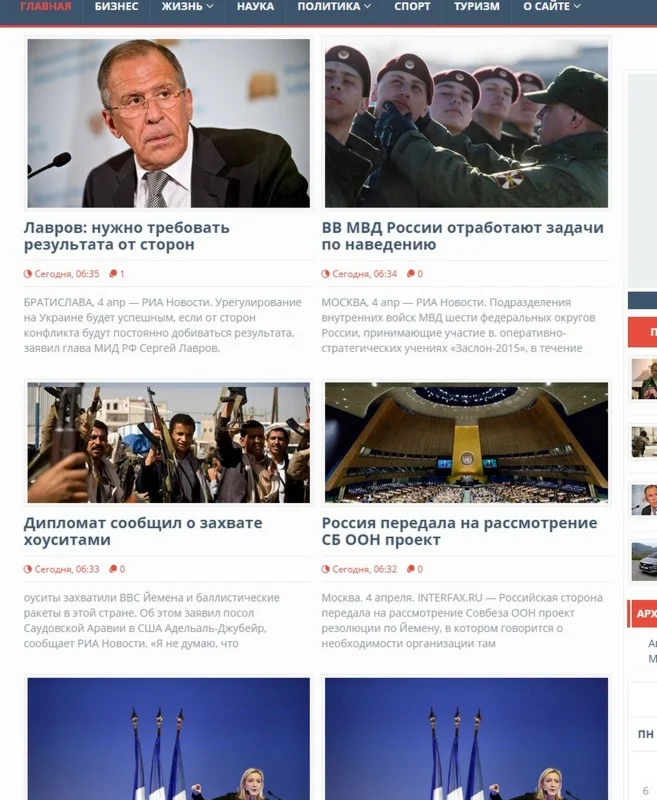657x800 pixels.
Task: Expand the О сайте dropdown menu
Action: 551,7
